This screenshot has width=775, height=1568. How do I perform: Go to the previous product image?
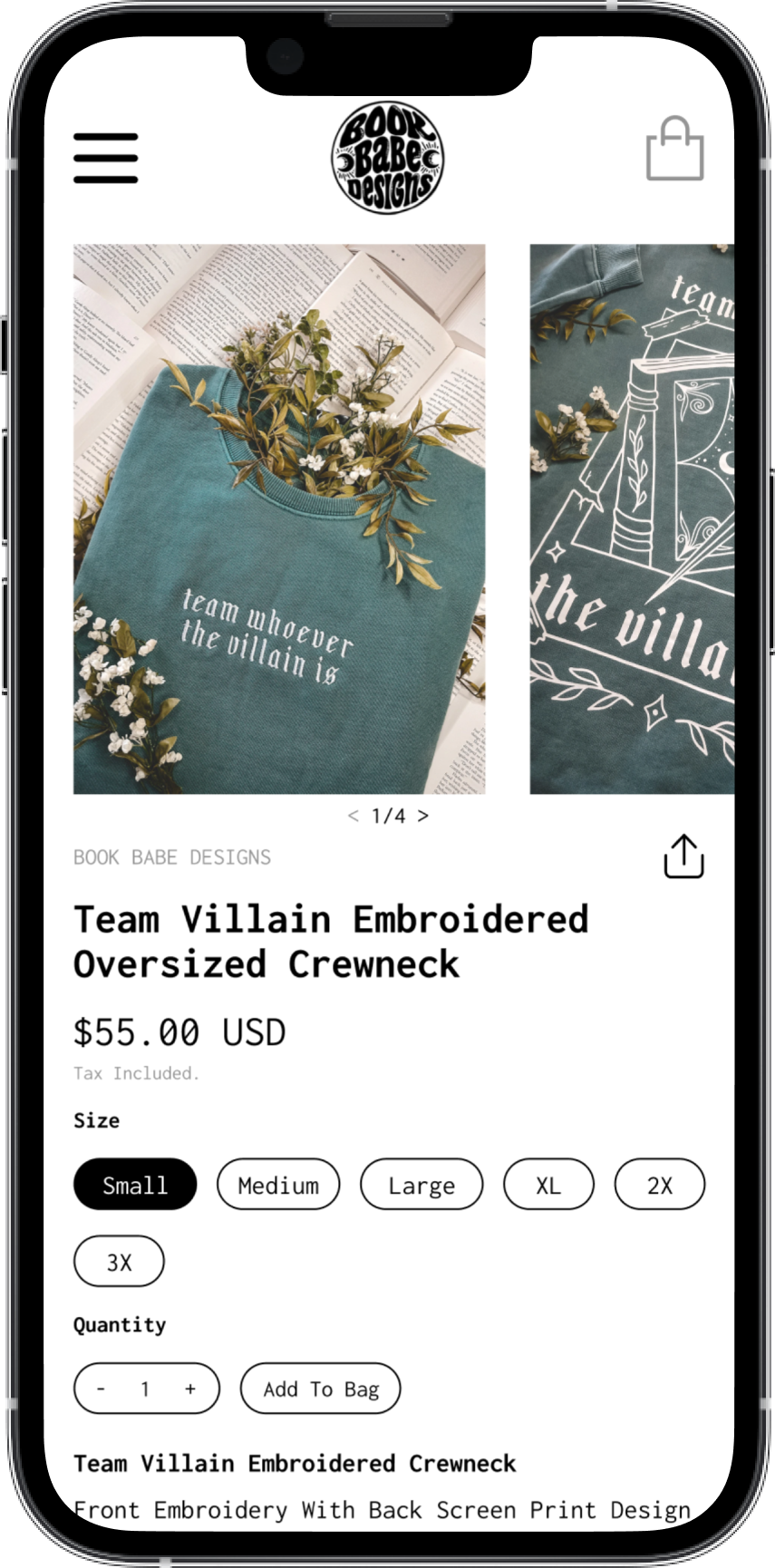pyautogui.click(x=353, y=816)
